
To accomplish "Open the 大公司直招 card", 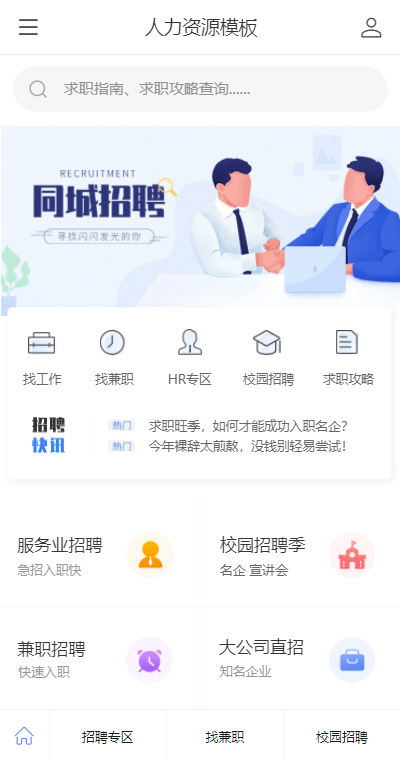I will point(300,659).
